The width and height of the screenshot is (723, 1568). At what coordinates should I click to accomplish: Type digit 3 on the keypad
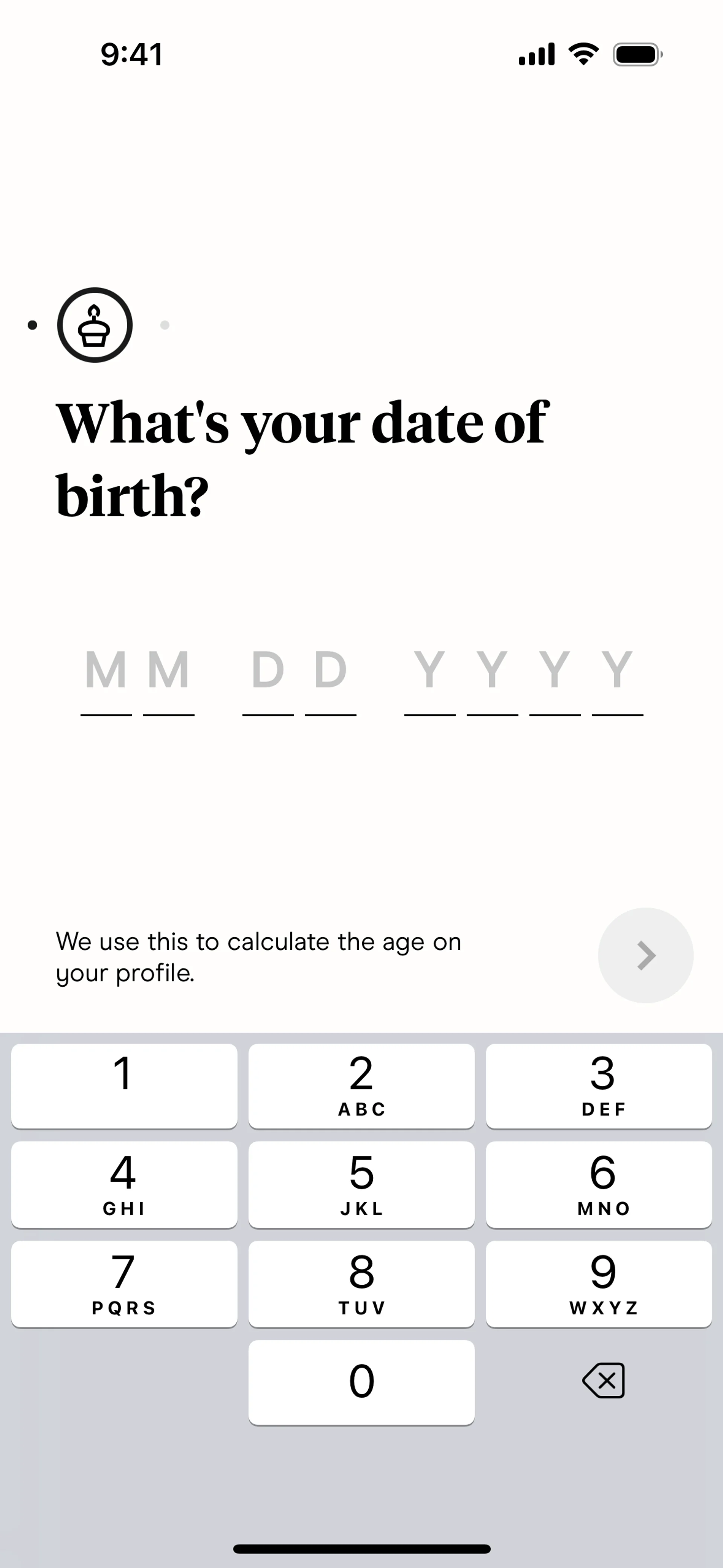pos(599,1085)
